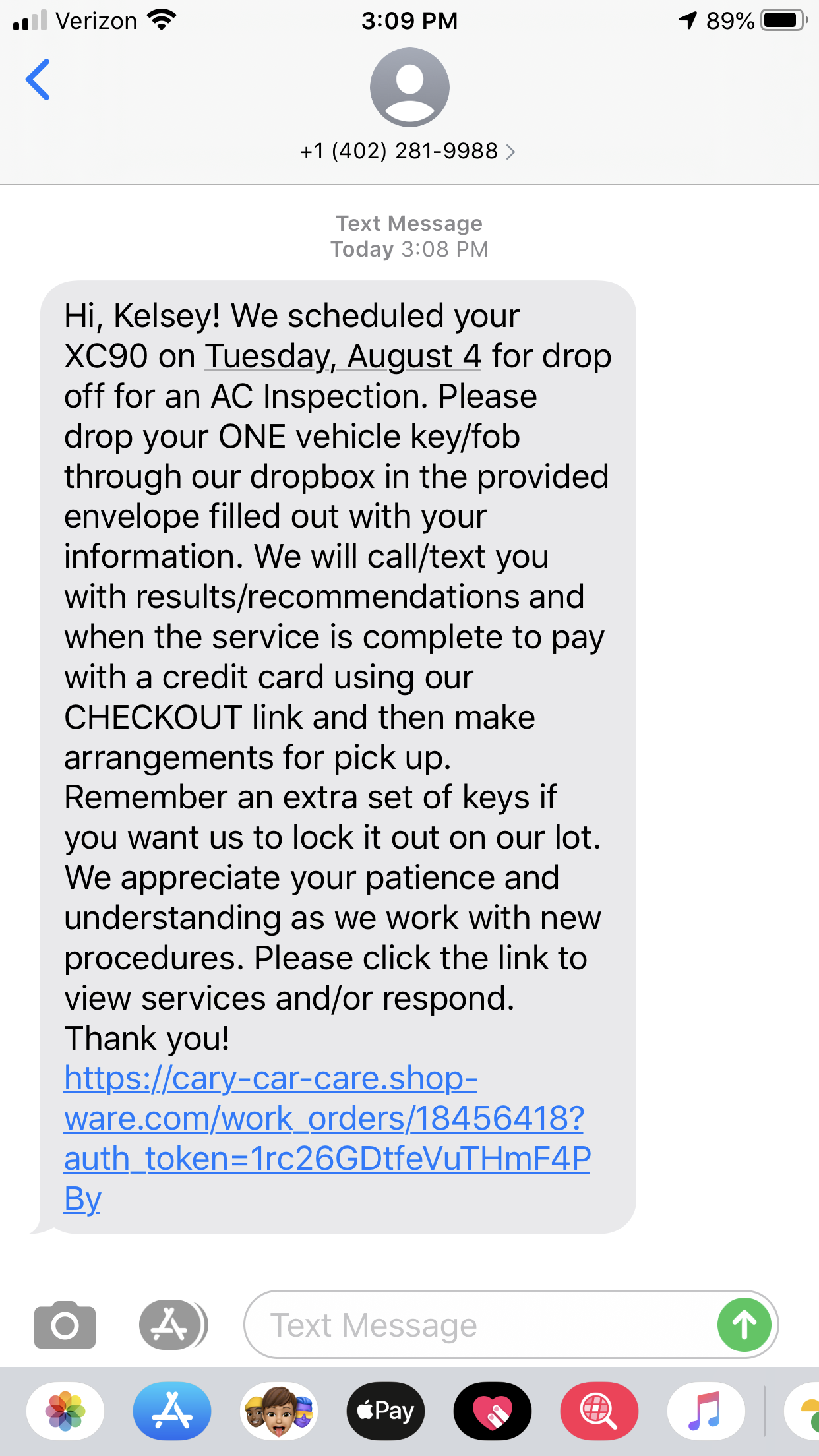Open the camera to attach a photo
Screen dimensions: 819x1456
pos(65,1325)
